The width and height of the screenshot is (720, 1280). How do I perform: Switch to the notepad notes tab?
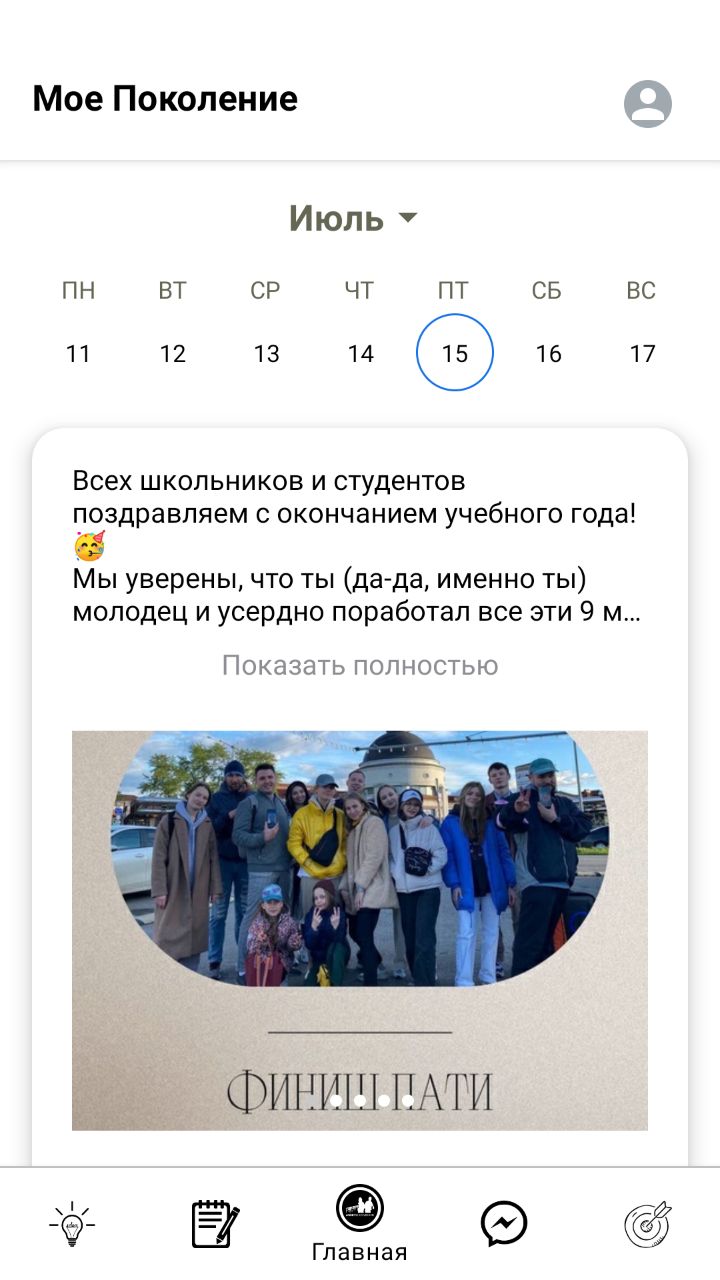pos(215,1223)
